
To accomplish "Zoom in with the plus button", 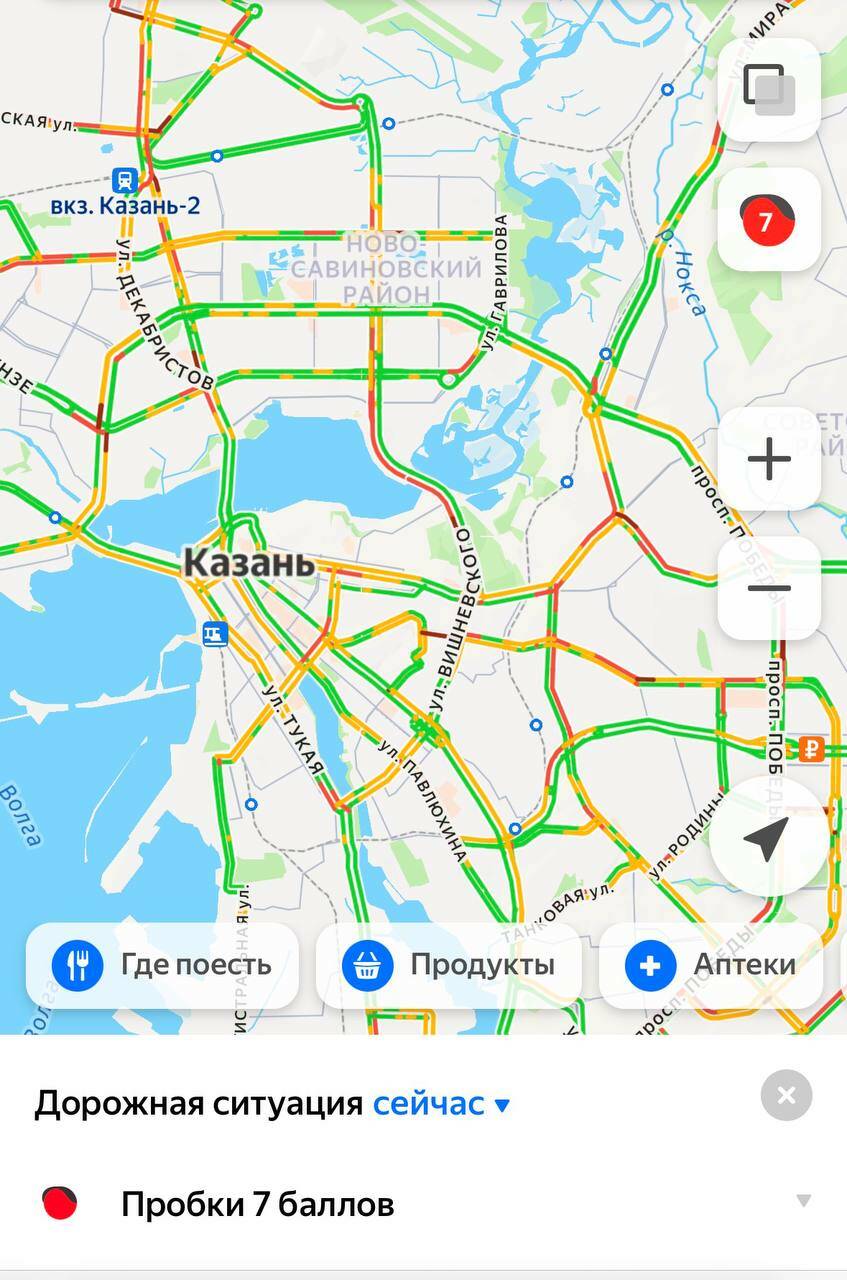I will click(769, 460).
